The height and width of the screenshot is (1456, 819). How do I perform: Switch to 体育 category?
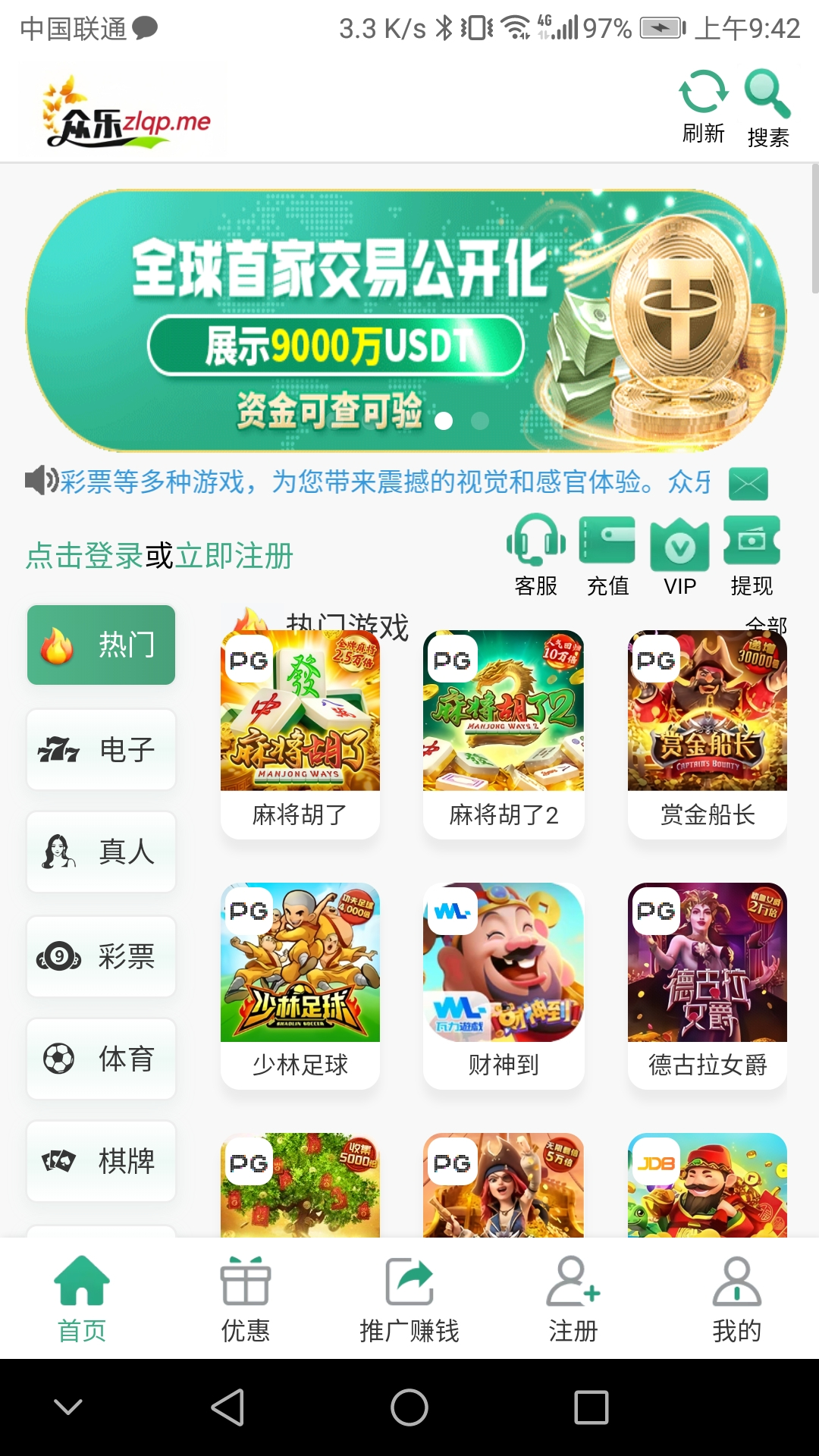coord(101,1059)
